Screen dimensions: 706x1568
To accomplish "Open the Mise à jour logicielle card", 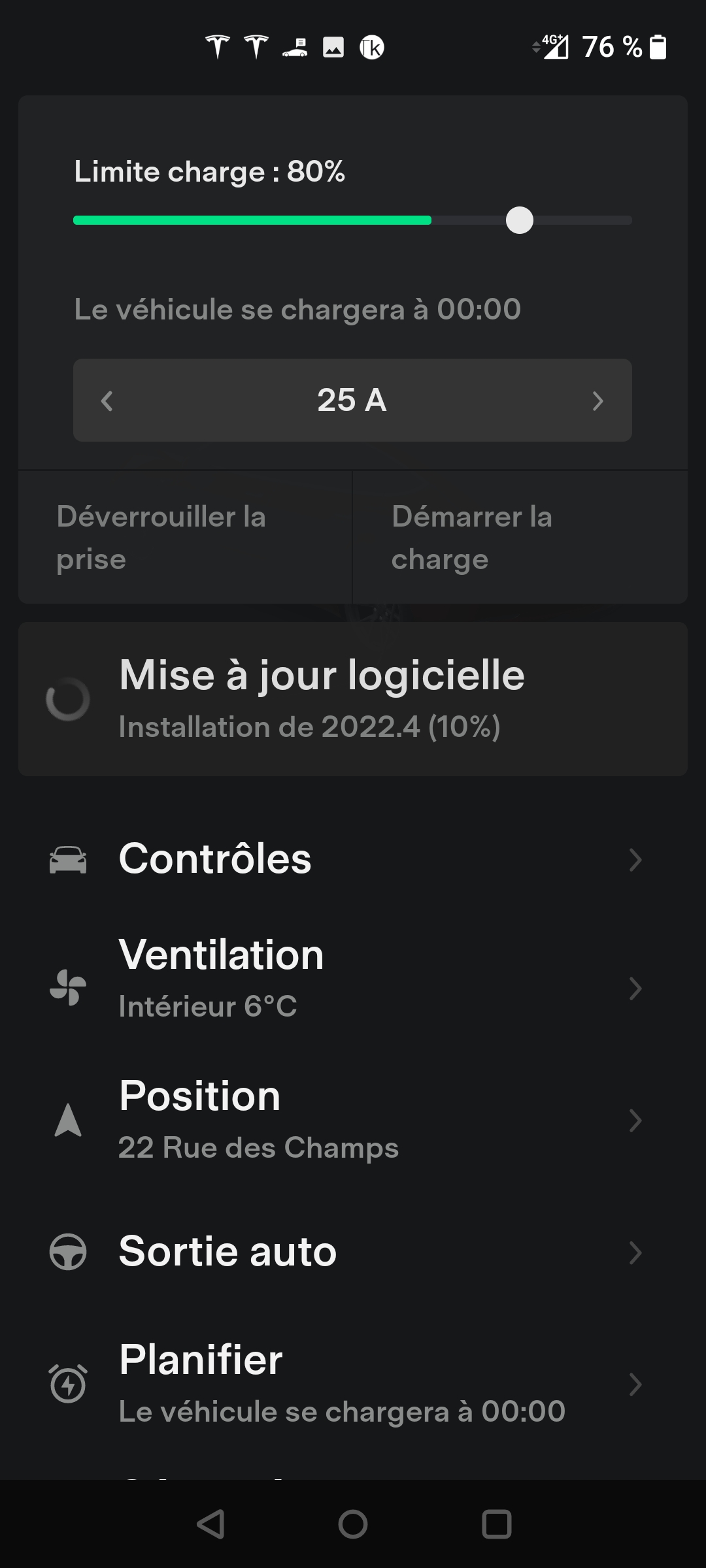I will pos(353,699).
